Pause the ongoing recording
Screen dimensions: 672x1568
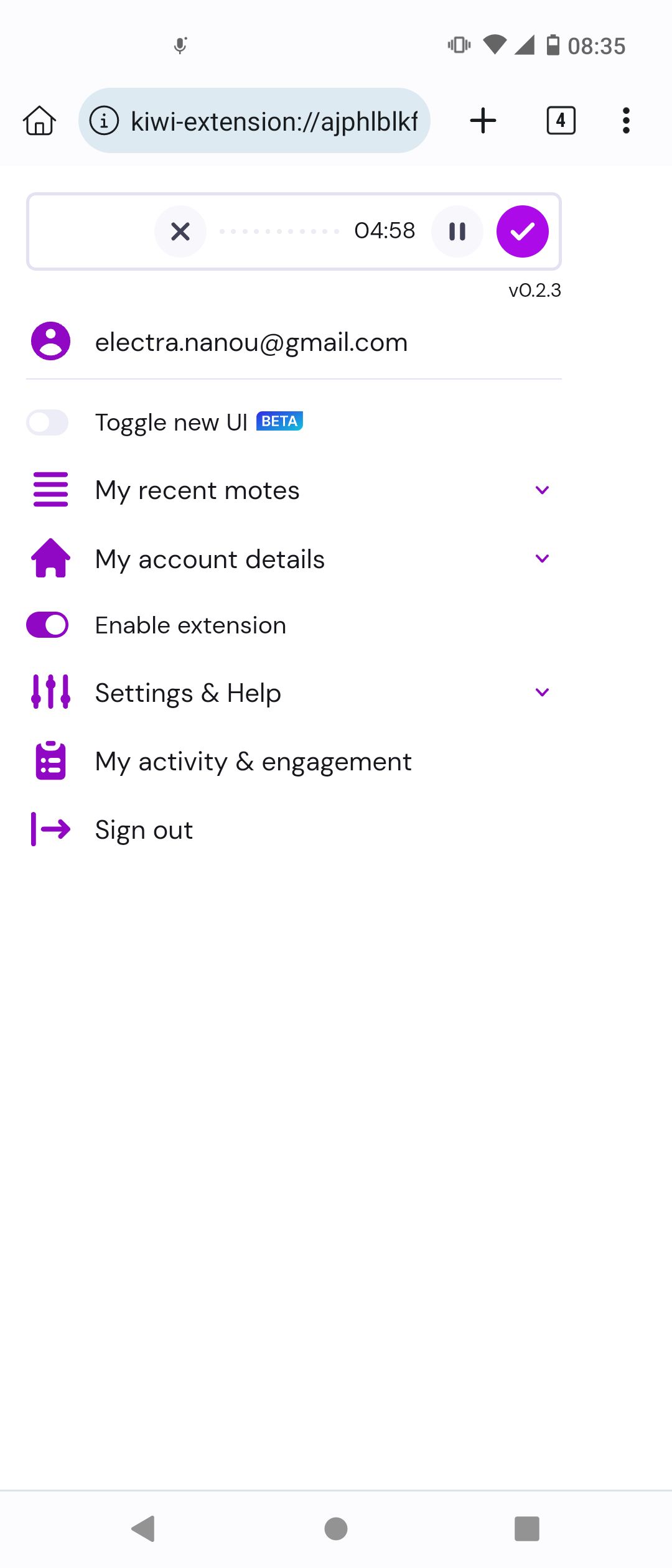457,231
